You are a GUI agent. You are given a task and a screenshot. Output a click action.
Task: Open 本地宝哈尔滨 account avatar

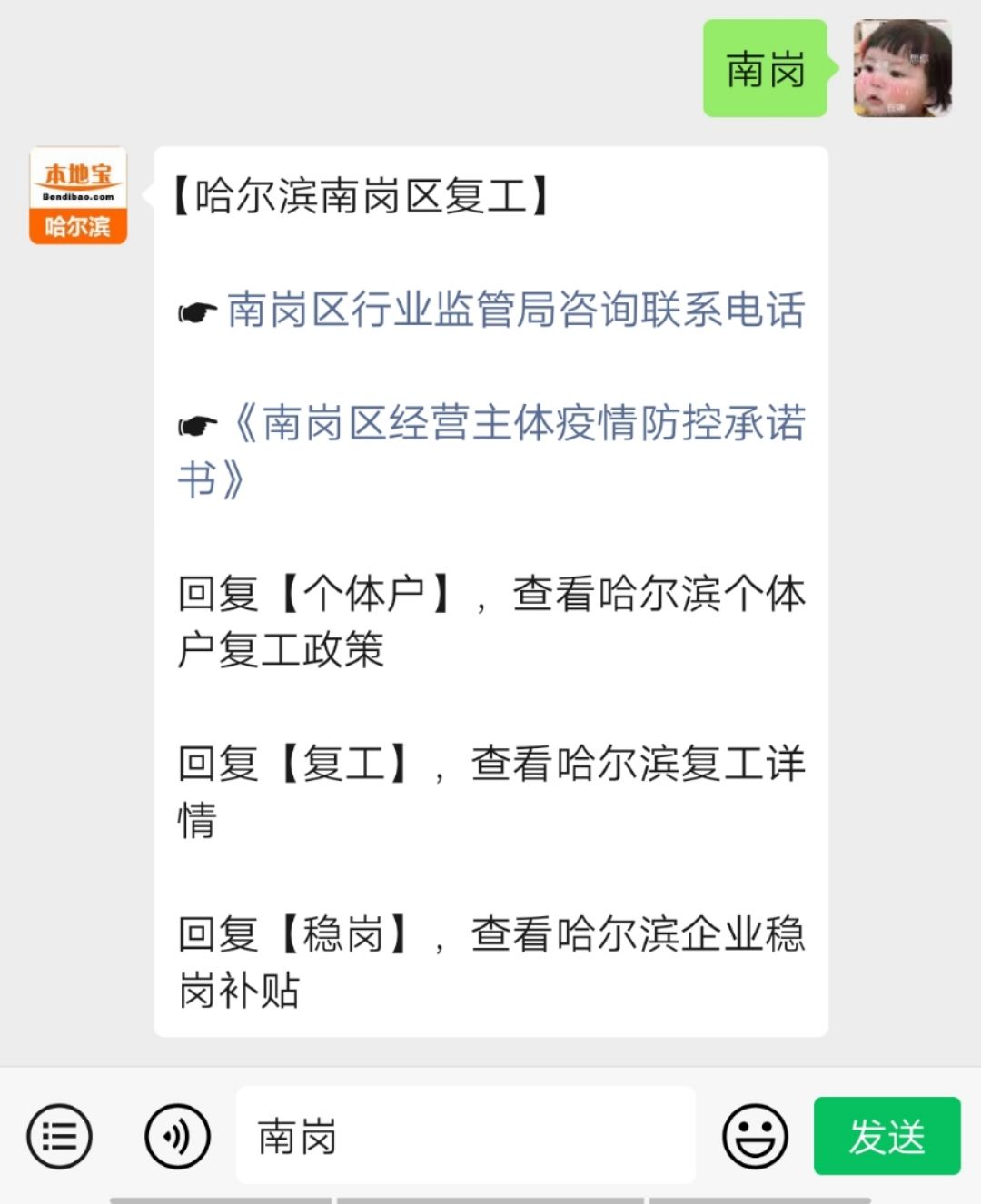[x=78, y=195]
